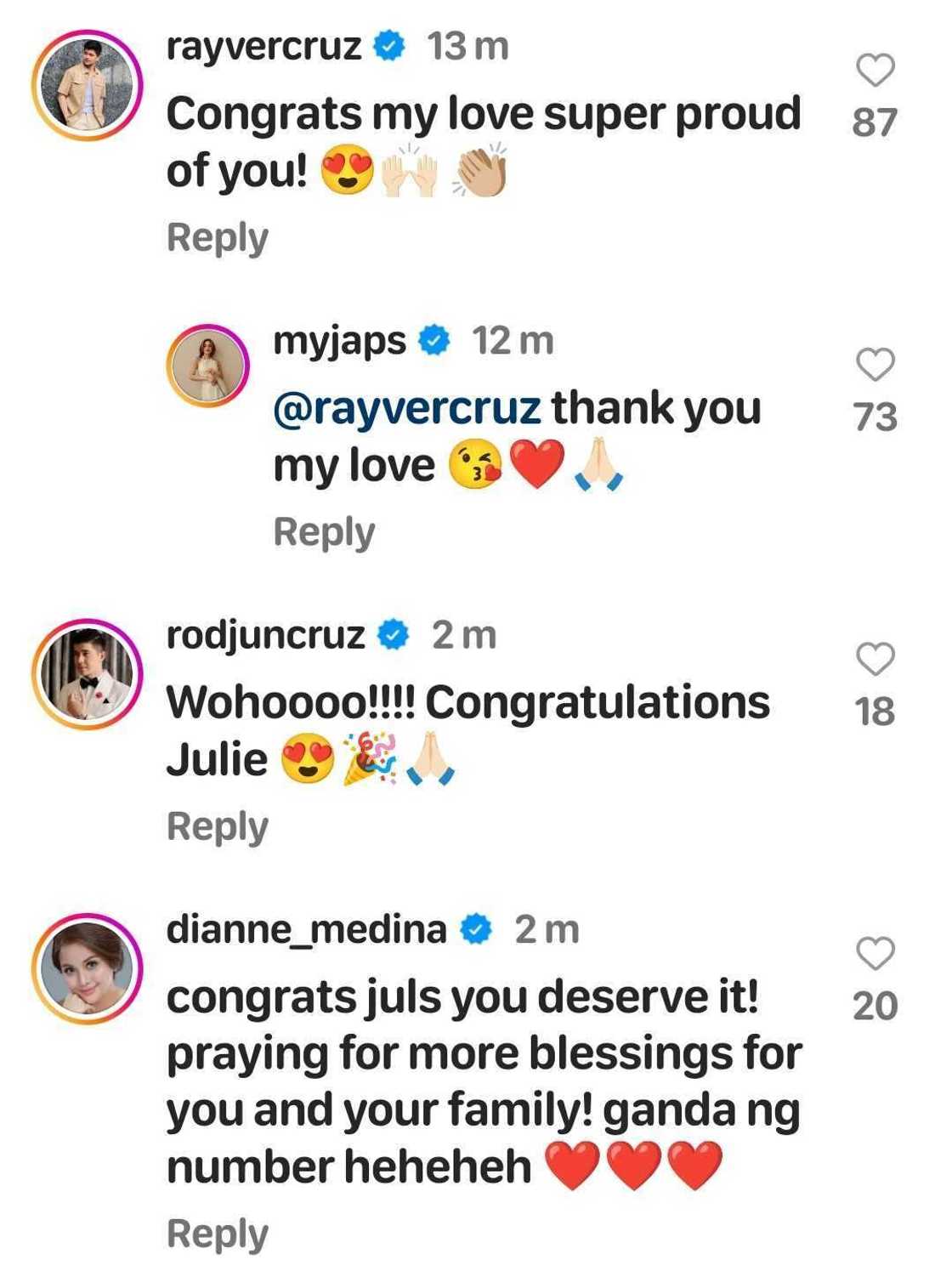The image size is (952, 1282).
Task: Open the dianne_medina username
Action: click(x=306, y=930)
